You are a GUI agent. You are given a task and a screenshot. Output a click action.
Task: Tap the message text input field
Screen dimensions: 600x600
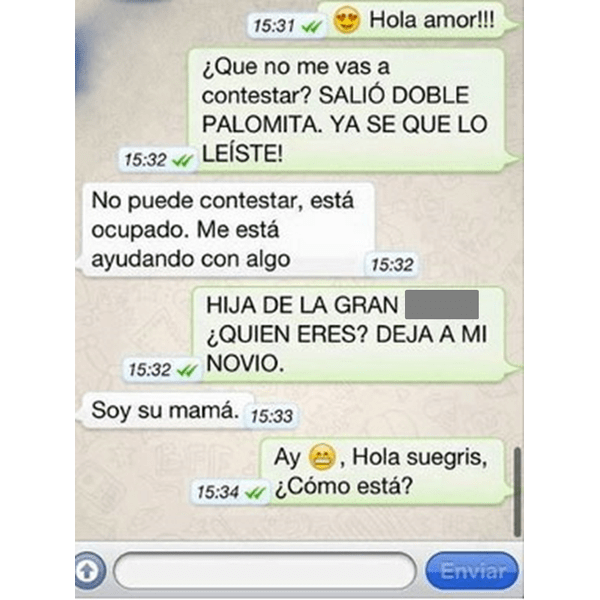(264, 571)
